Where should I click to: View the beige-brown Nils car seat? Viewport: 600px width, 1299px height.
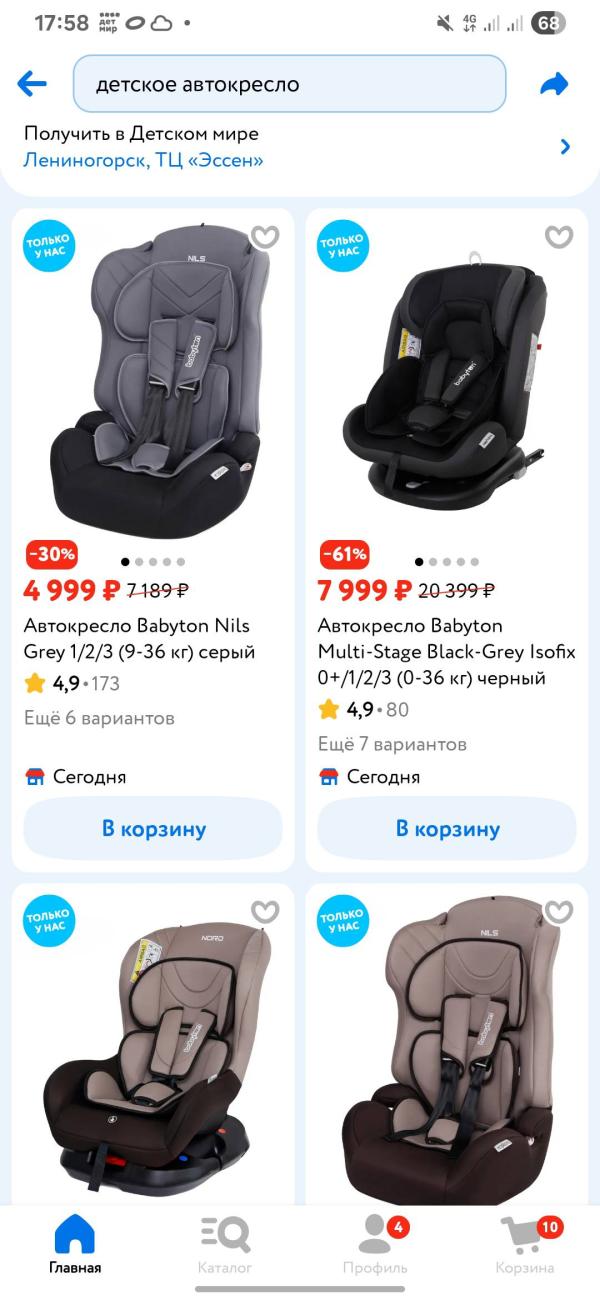tap(447, 1060)
